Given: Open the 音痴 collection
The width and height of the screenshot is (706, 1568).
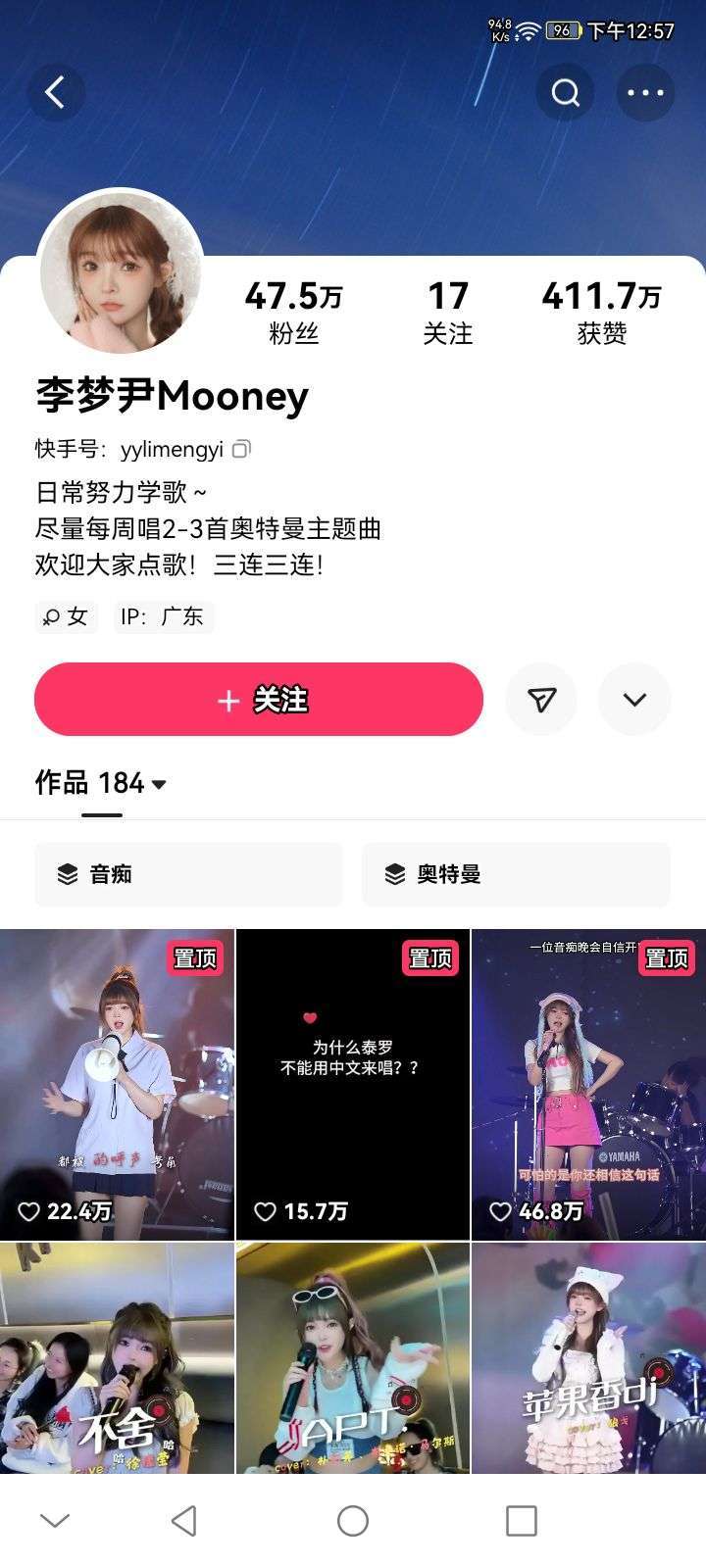Looking at the screenshot, I should 189,874.
